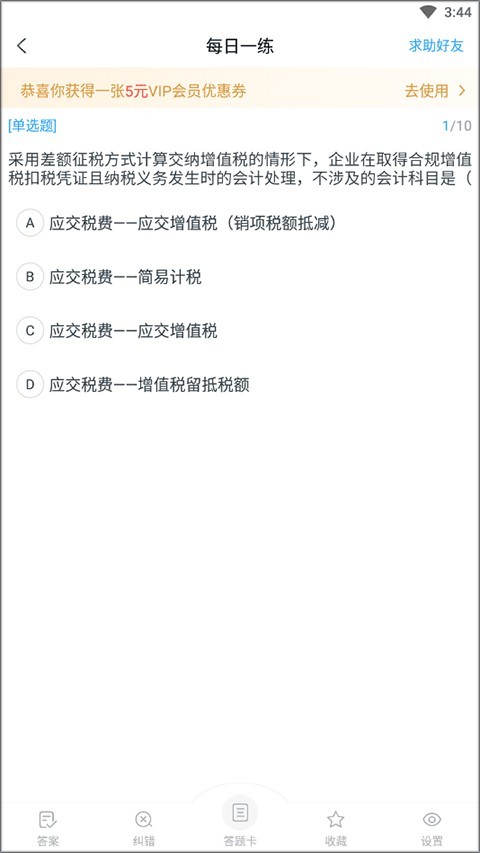View the 答案 answer

point(48,827)
